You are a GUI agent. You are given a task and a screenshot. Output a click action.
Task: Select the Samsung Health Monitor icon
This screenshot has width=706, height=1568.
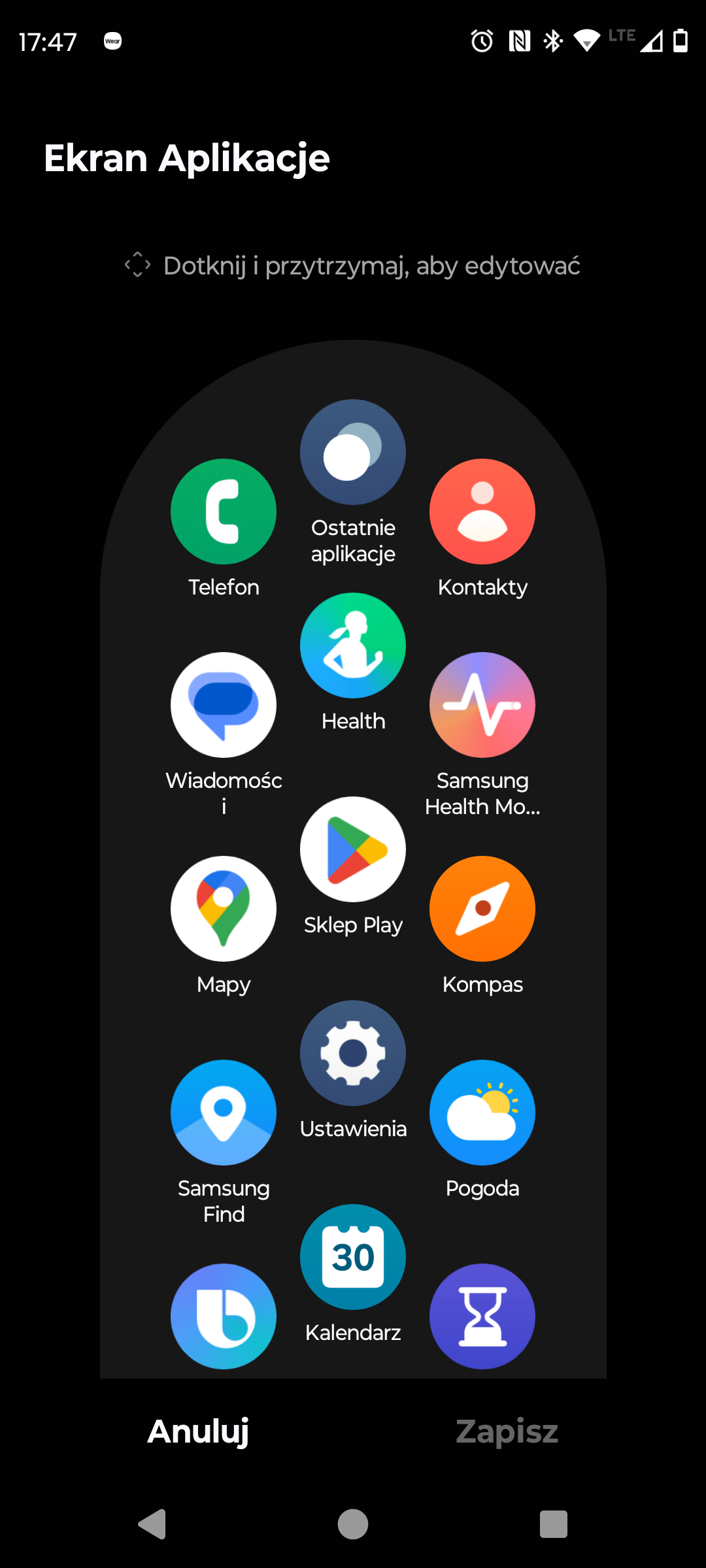point(482,705)
